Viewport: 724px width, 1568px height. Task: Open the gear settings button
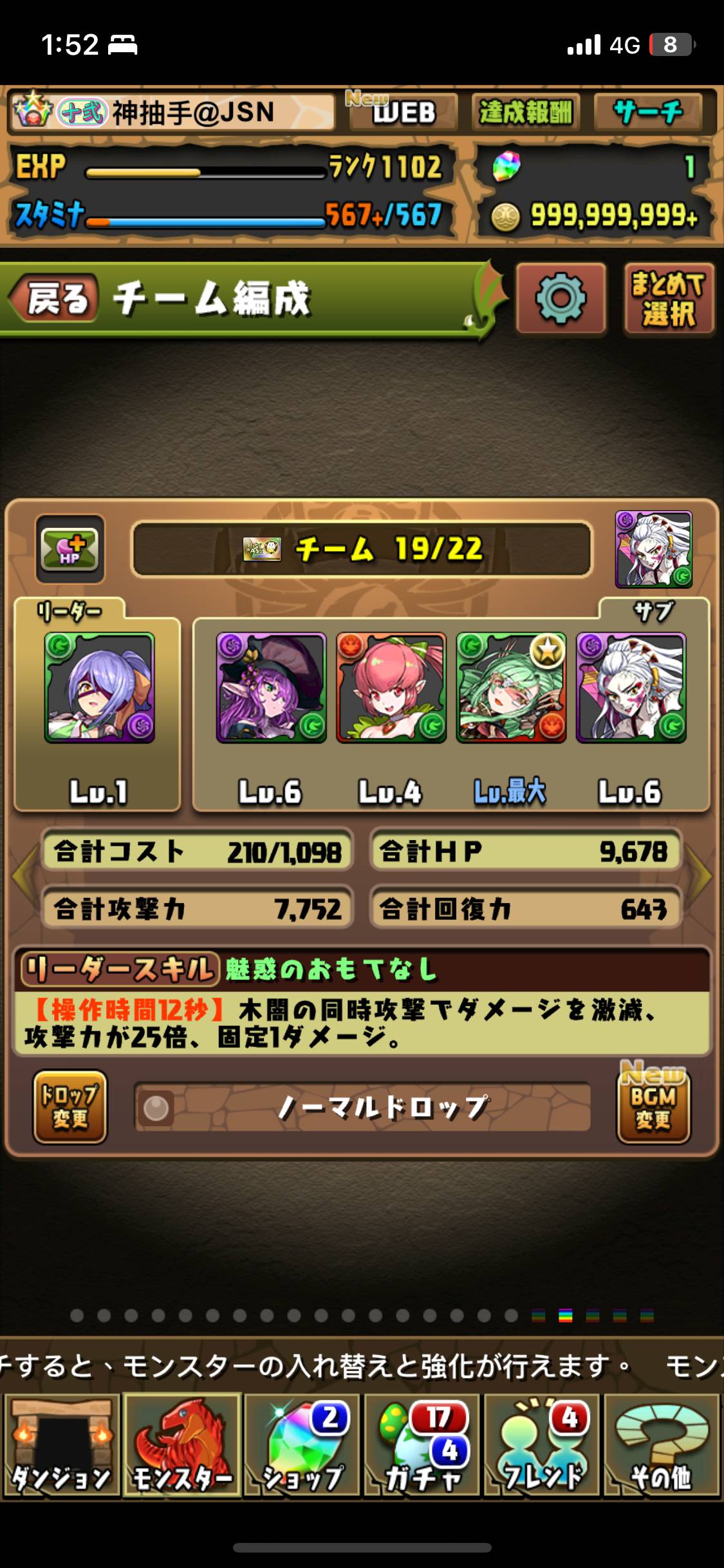(x=561, y=298)
